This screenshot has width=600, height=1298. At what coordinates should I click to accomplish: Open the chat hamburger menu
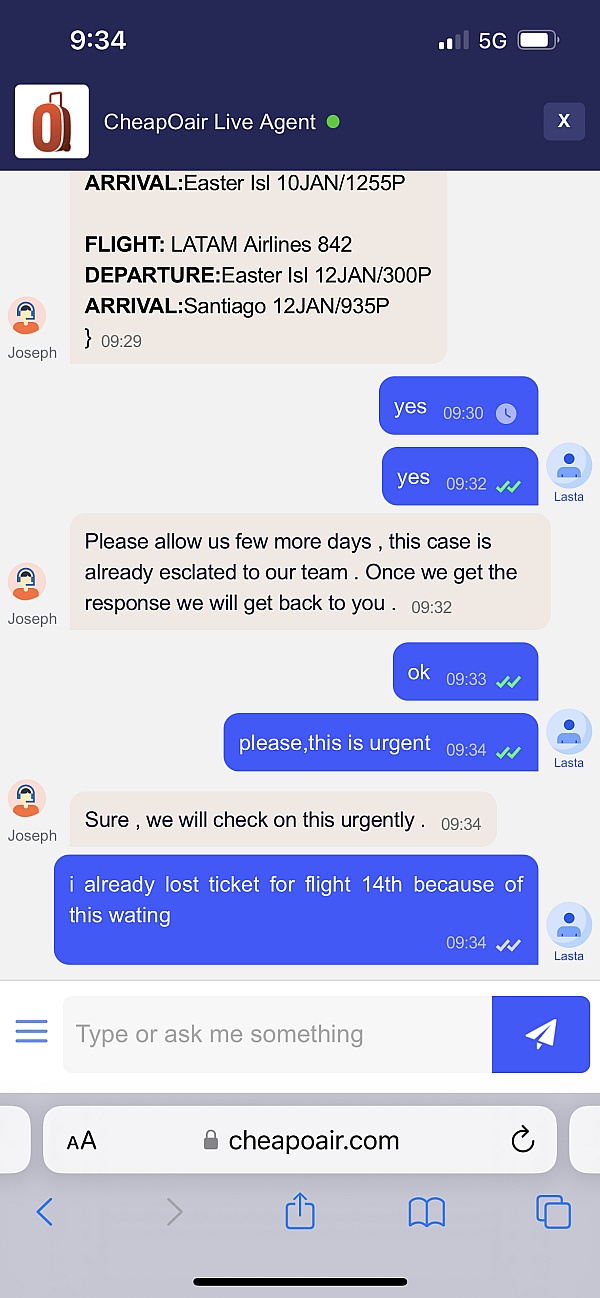[x=32, y=1032]
